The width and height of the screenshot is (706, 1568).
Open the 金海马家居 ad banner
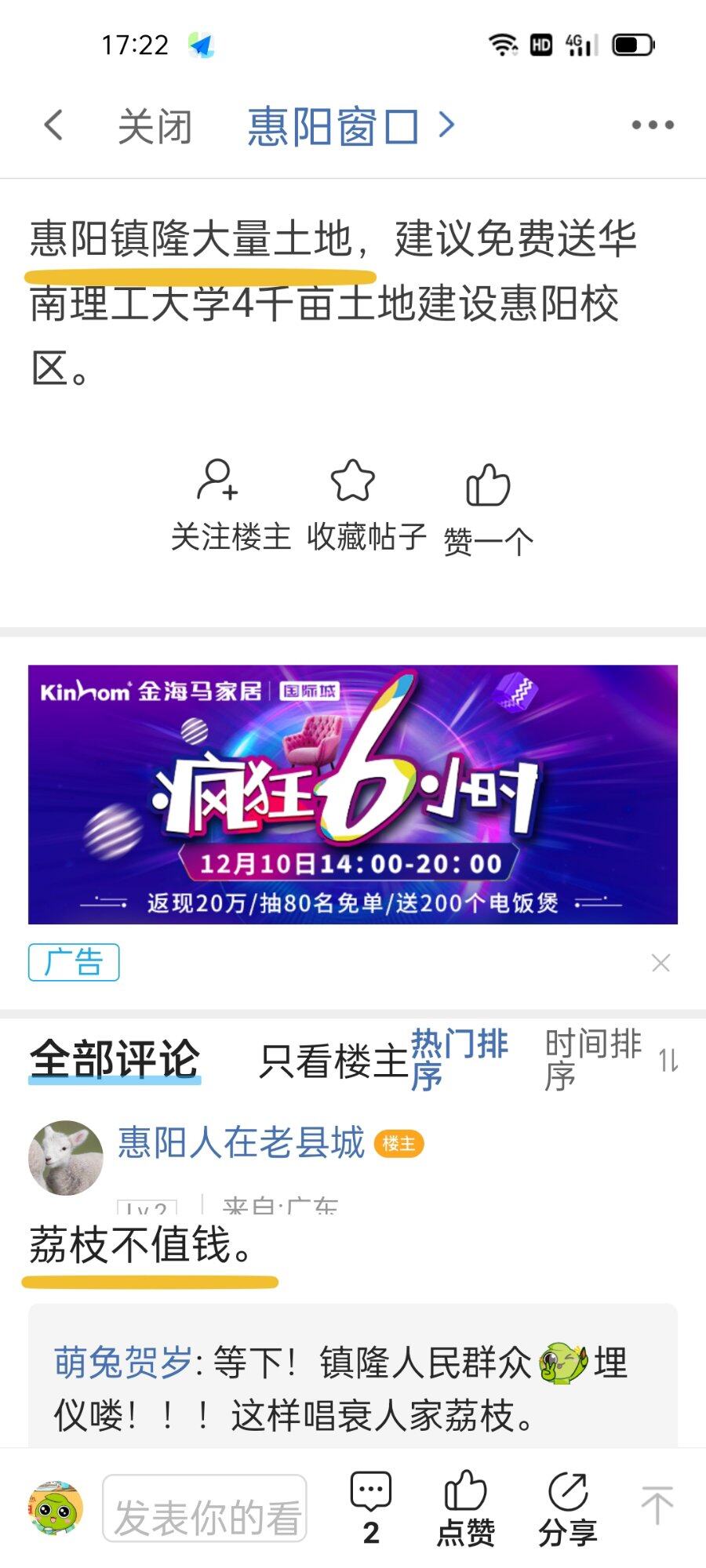click(x=353, y=794)
